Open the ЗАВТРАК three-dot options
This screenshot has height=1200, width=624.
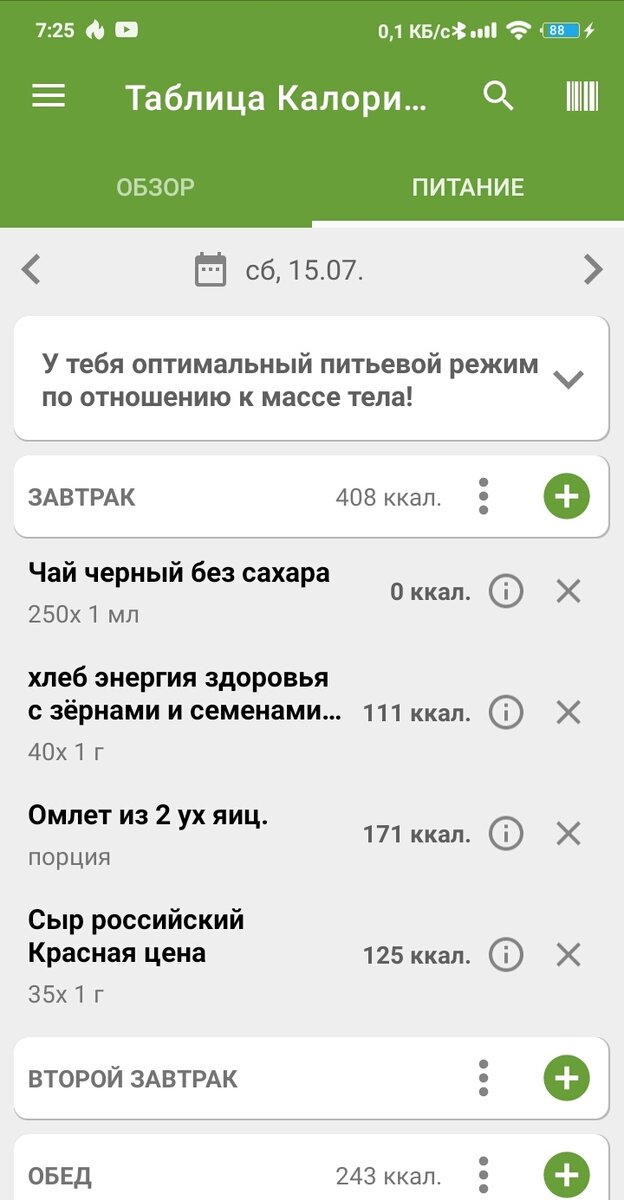(484, 497)
